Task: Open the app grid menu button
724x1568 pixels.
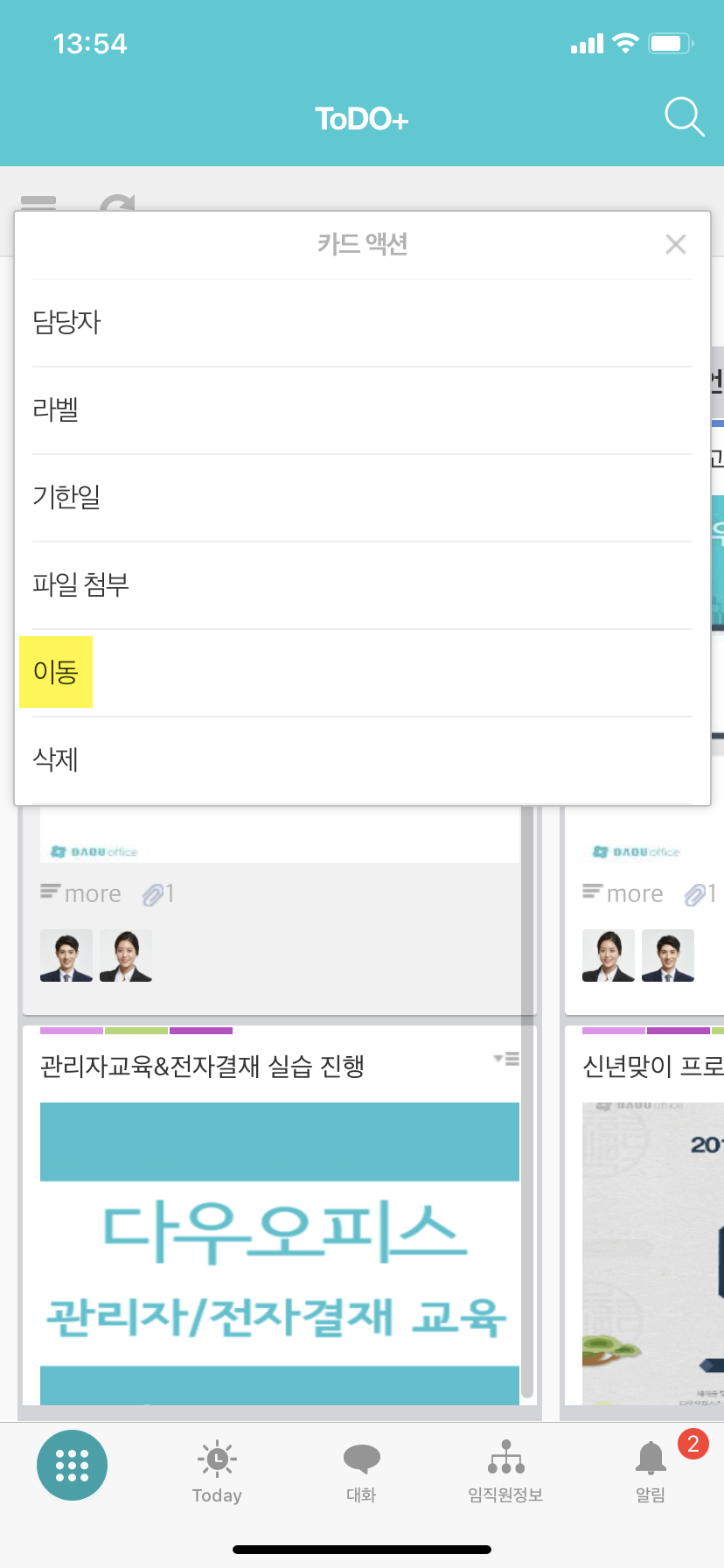Action: pyautogui.click(x=72, y=1465)
